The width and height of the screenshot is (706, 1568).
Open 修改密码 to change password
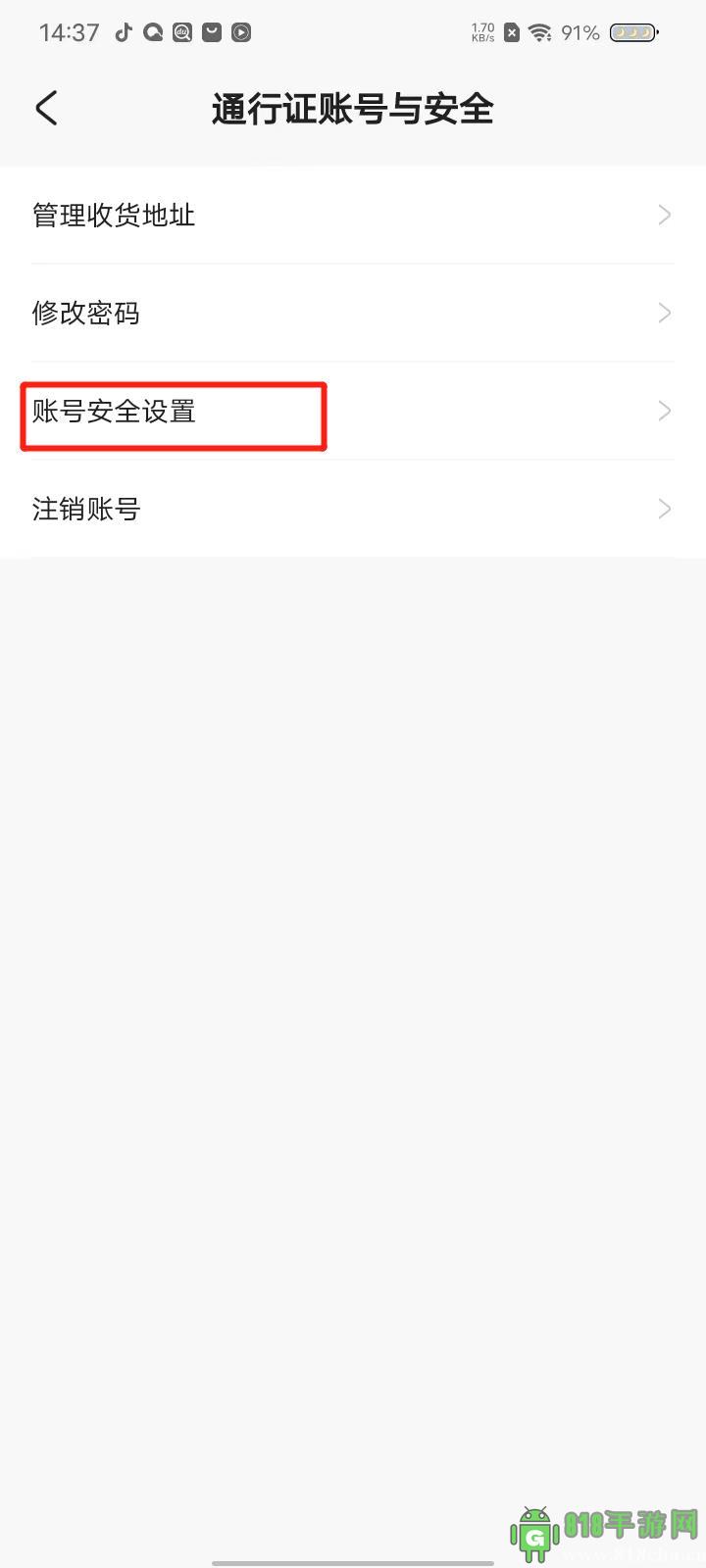[x=353, y=313]
